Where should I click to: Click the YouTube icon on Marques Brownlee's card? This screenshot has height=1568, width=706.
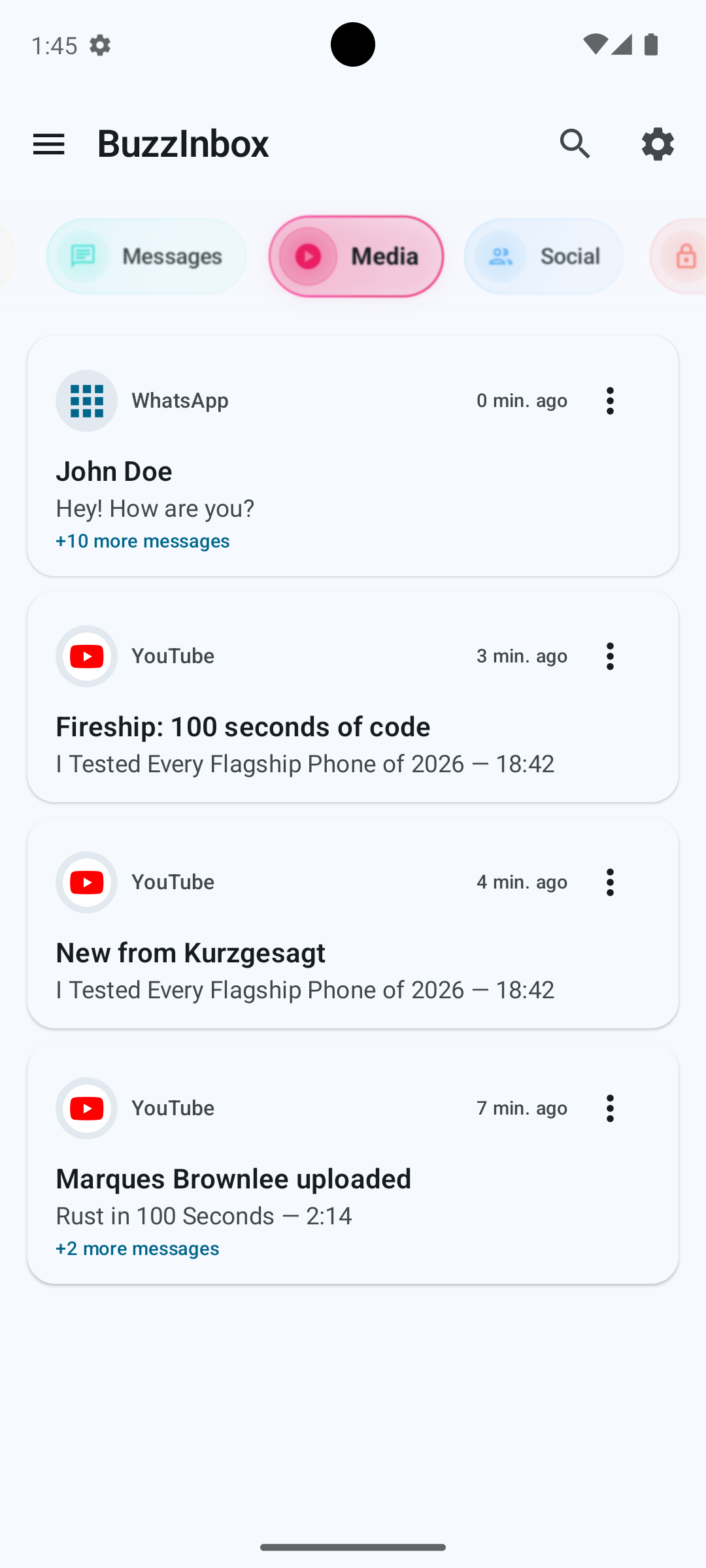86,1108
